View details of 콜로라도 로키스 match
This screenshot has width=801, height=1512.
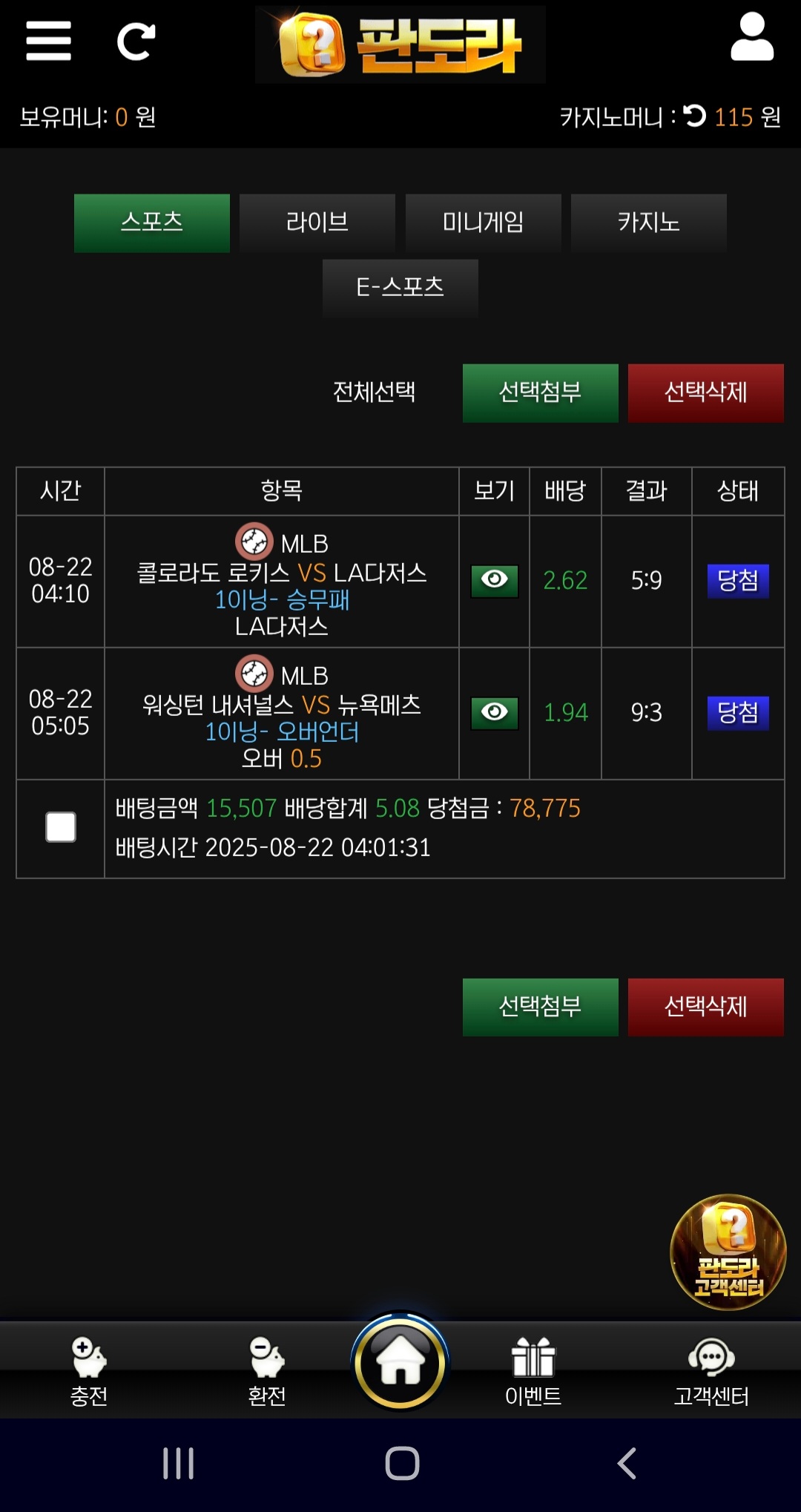tap(494, 580)
